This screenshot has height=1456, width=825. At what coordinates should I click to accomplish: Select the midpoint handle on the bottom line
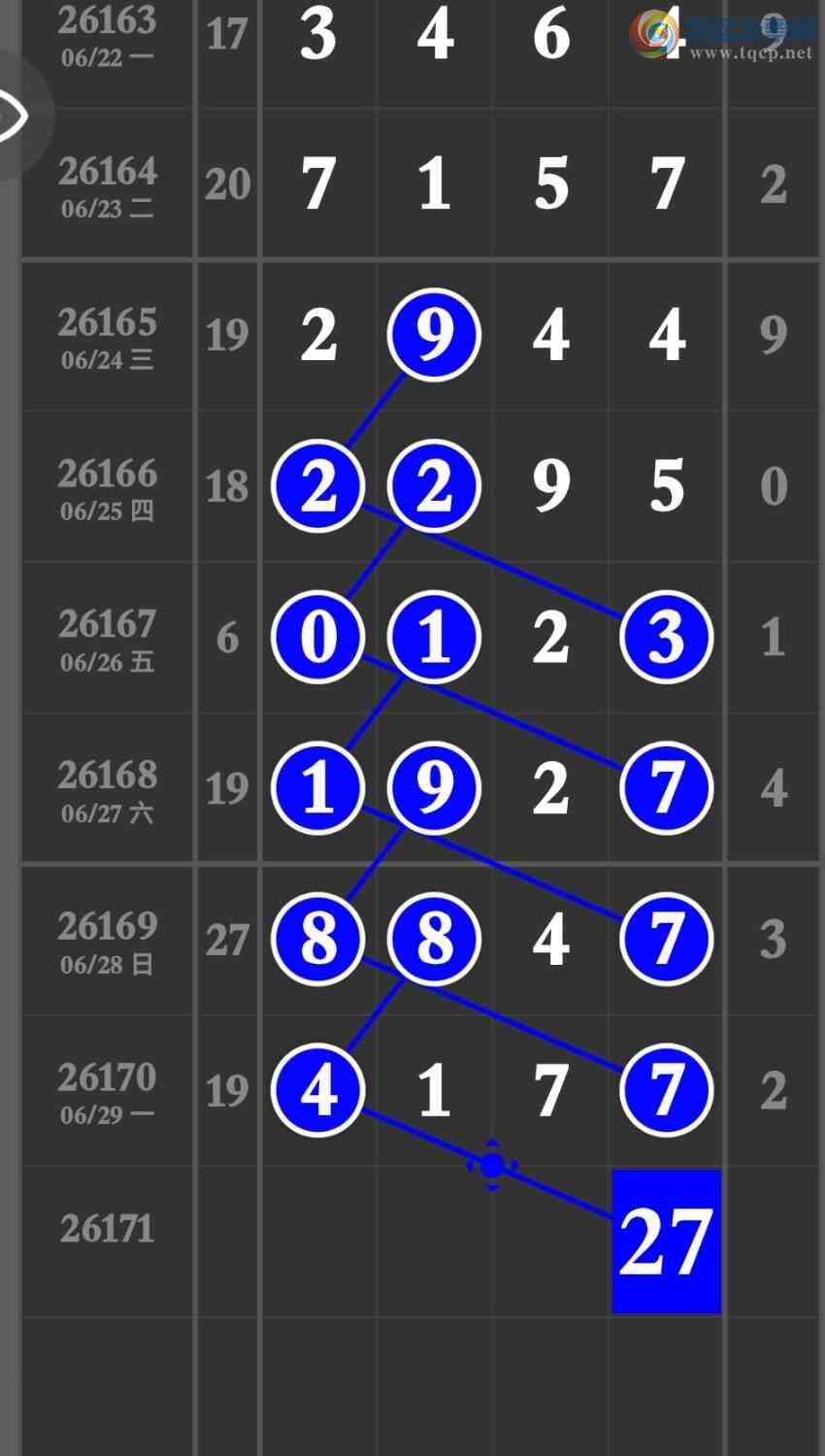[x=492, y=1165]
